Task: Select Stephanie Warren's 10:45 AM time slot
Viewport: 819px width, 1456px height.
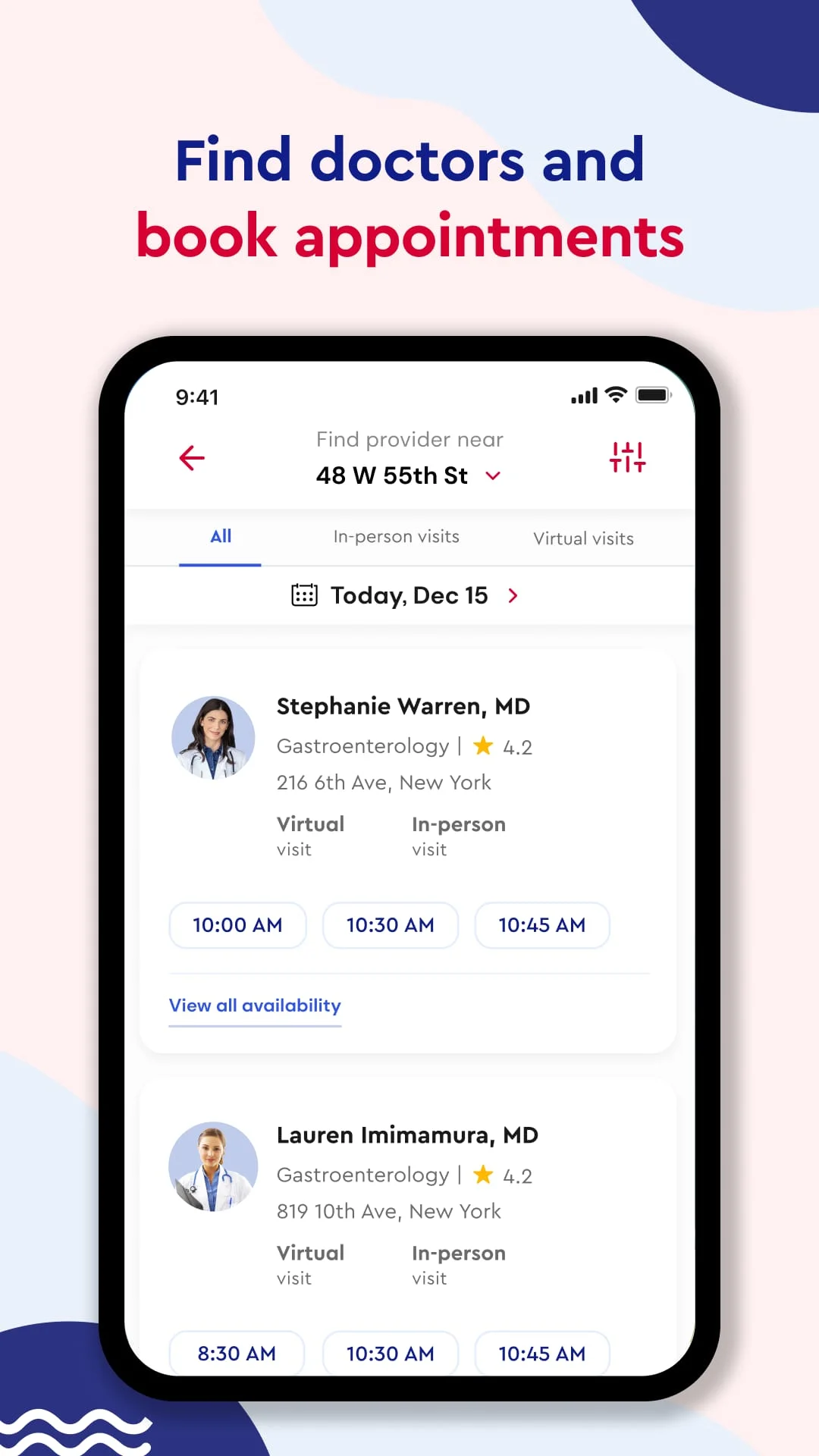Action: [541, 925]
